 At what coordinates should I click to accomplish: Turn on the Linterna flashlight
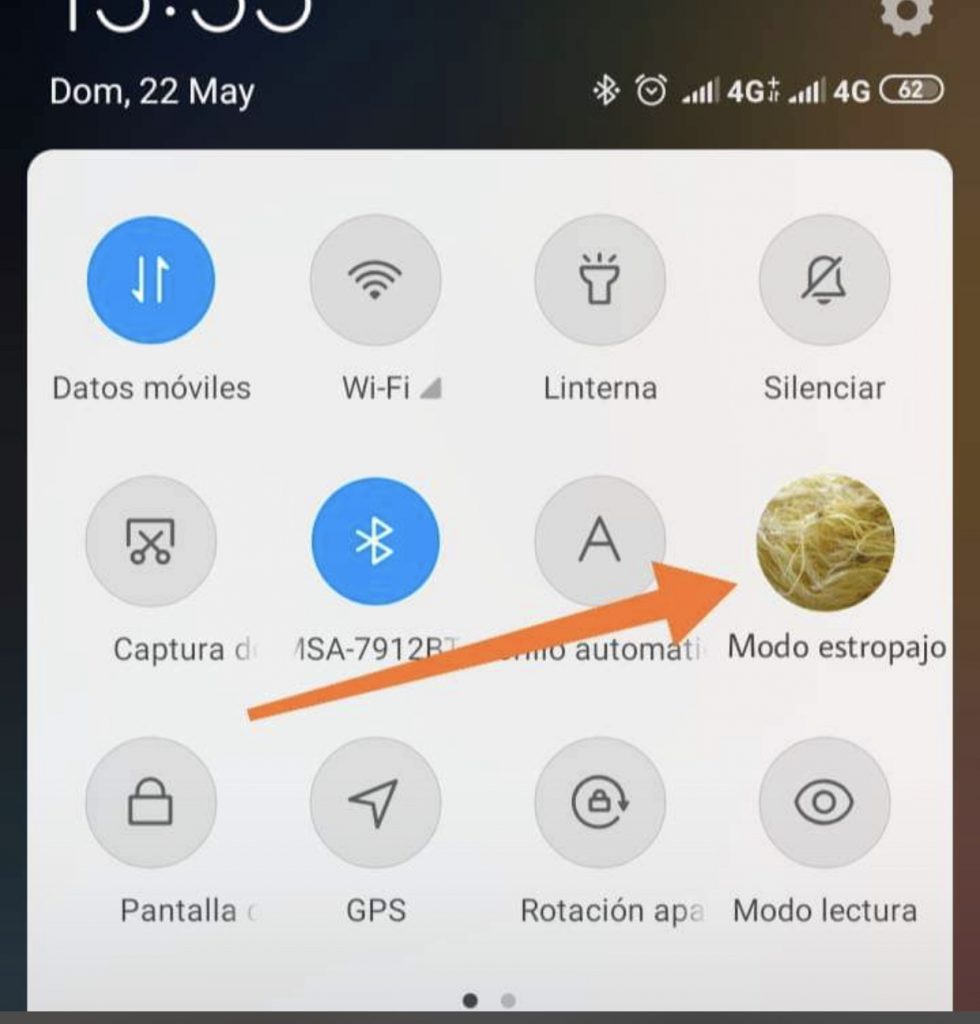point(600,280)
